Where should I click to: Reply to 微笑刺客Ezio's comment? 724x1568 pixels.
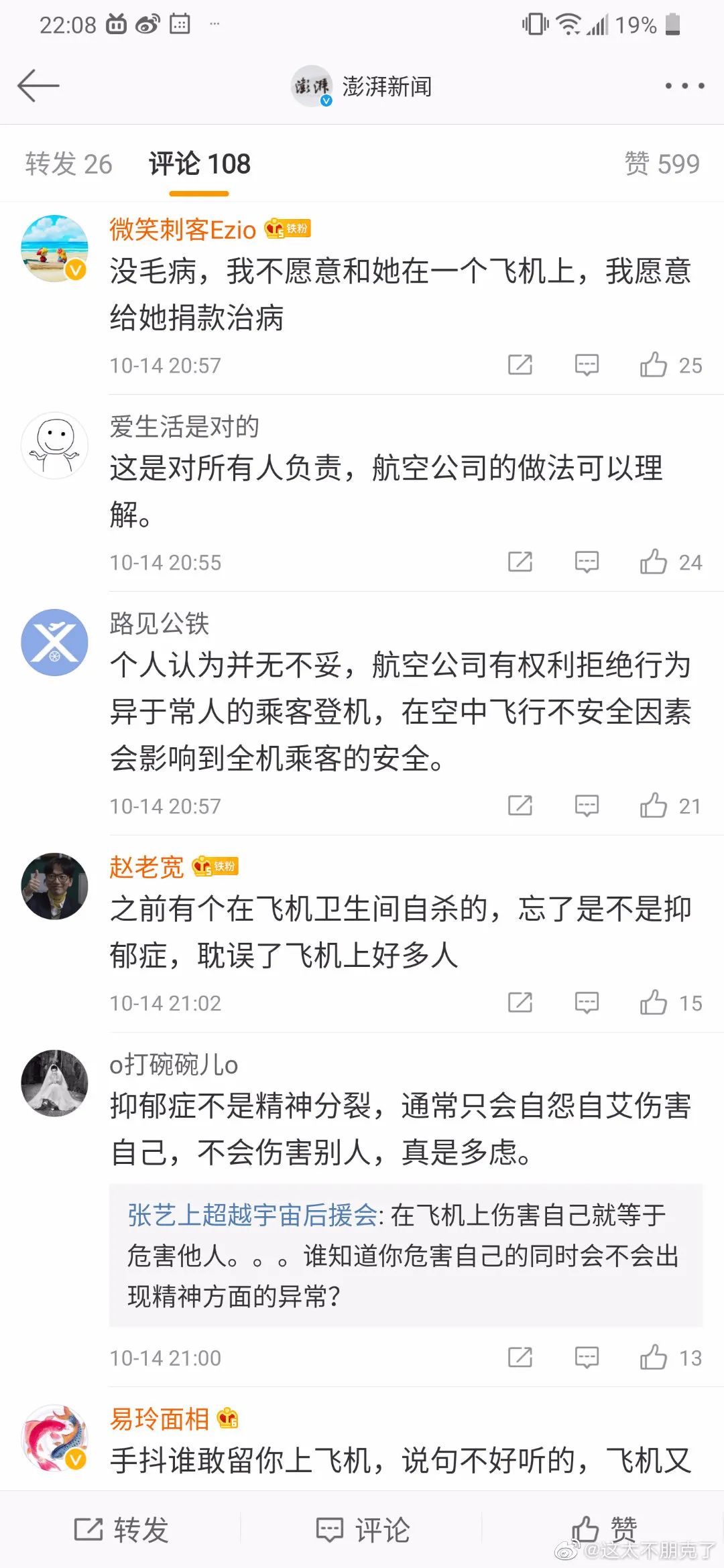(x=587, y=365)
